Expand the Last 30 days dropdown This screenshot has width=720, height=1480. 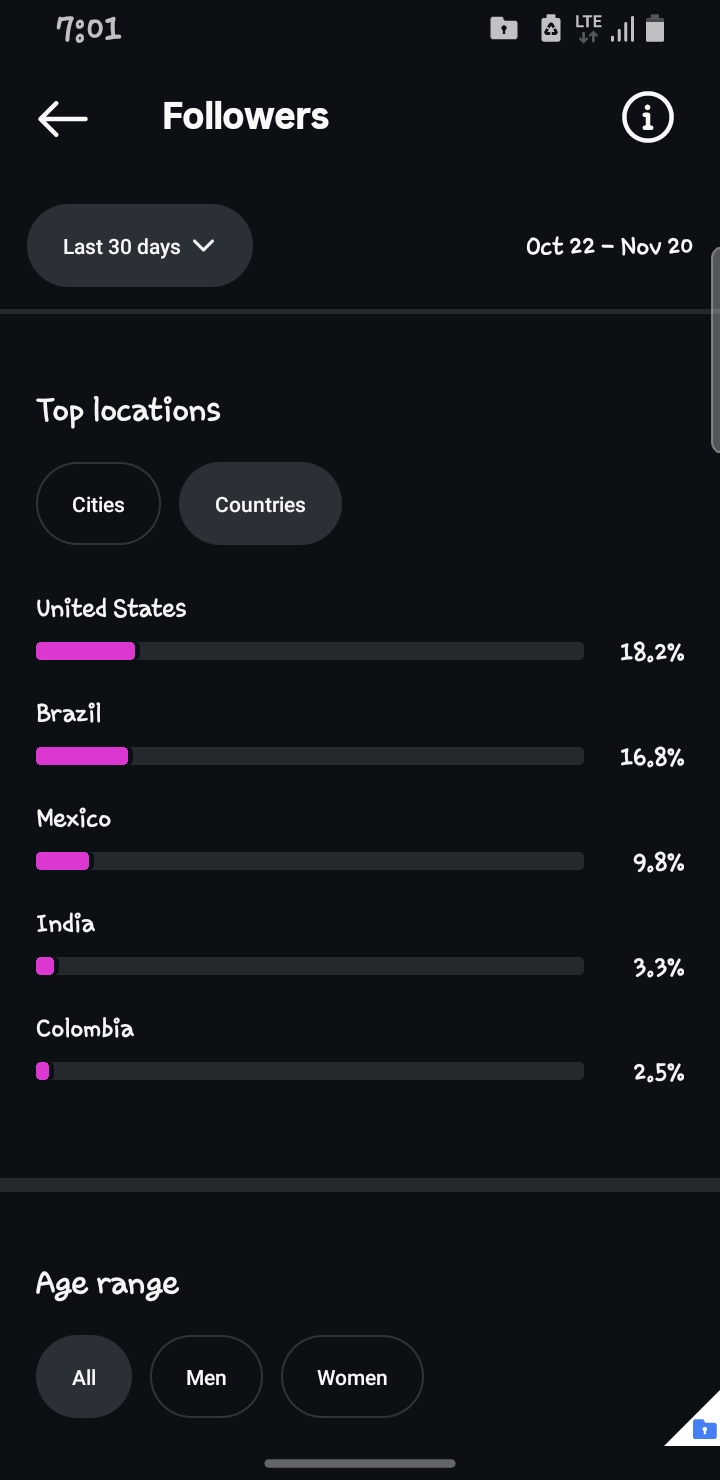(x=140, y=246)
